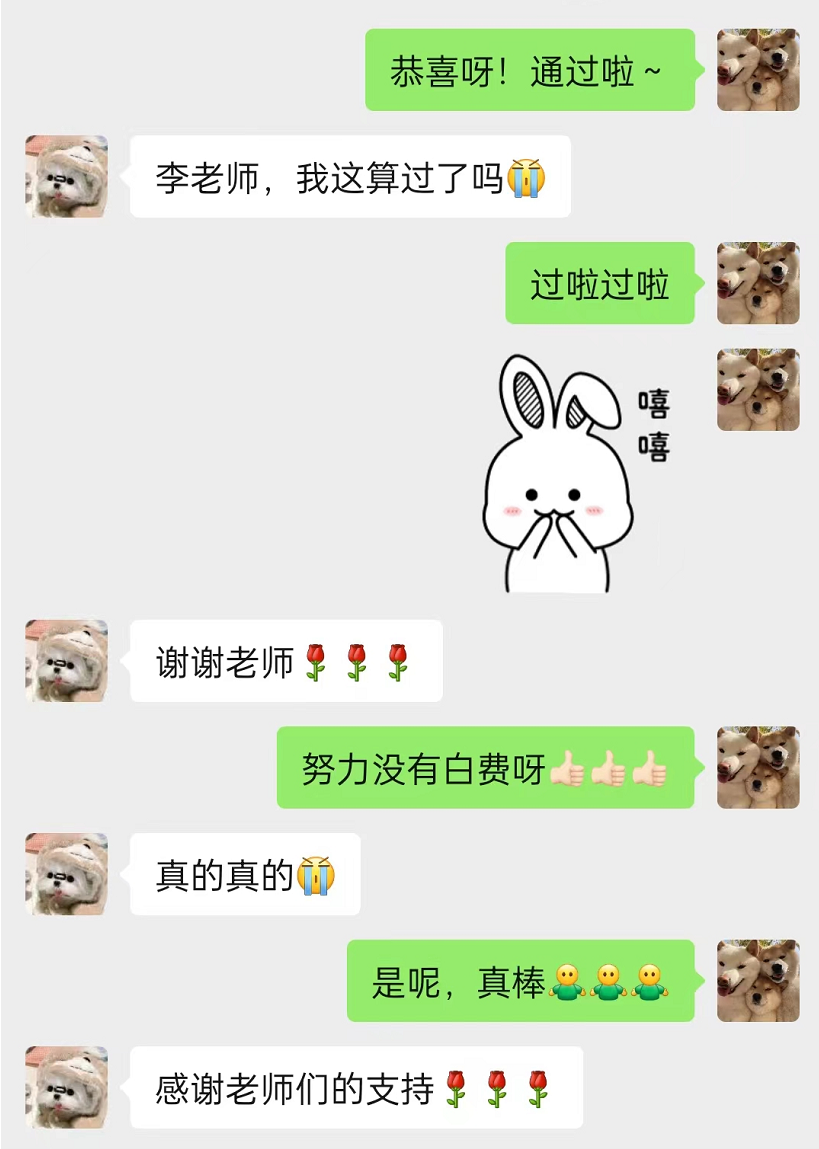Screen dimensions: 819x1149
Task: Open sender avatar beside '努力没有白费呀'
Action: click(758, 767)
